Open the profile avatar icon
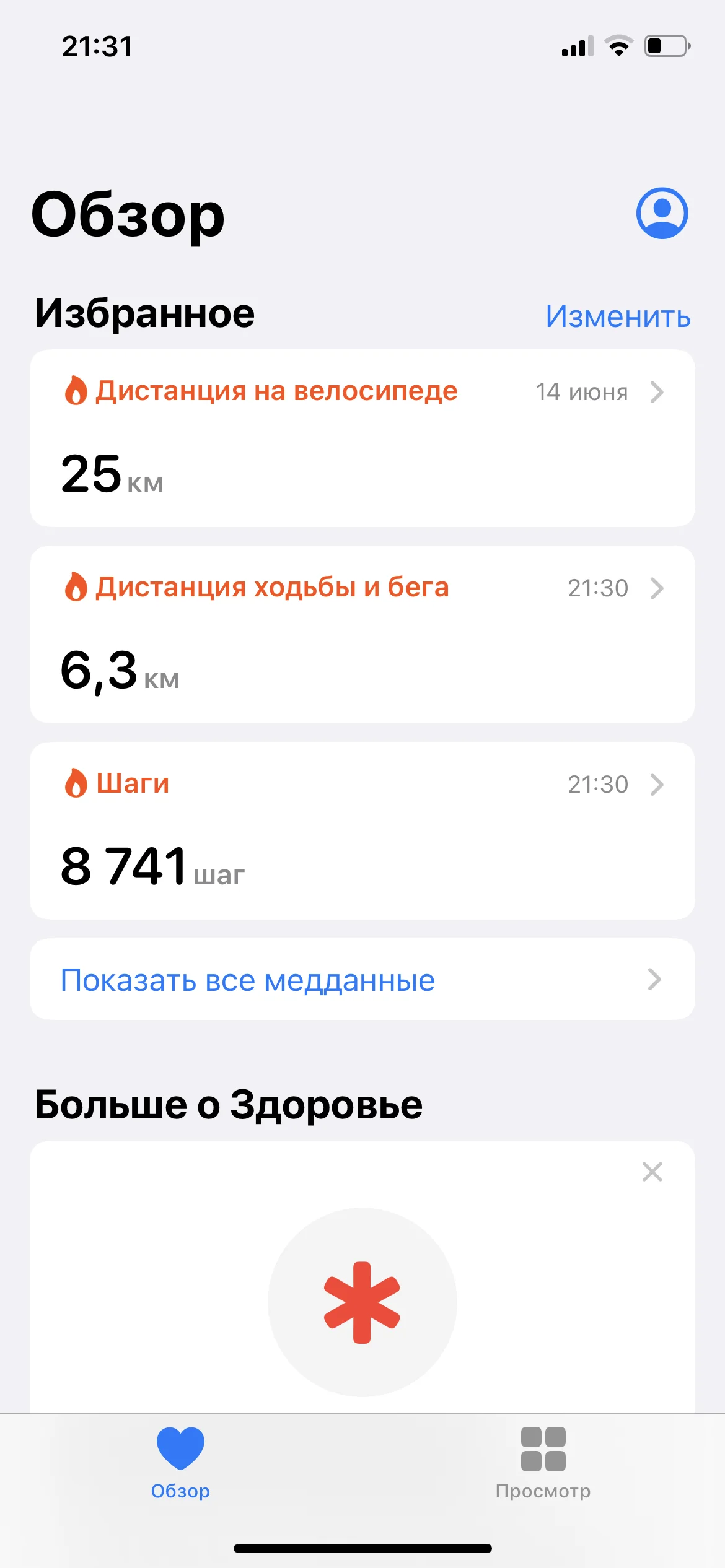The width and height of the screenshot is (725, 1568). point(662,213)
